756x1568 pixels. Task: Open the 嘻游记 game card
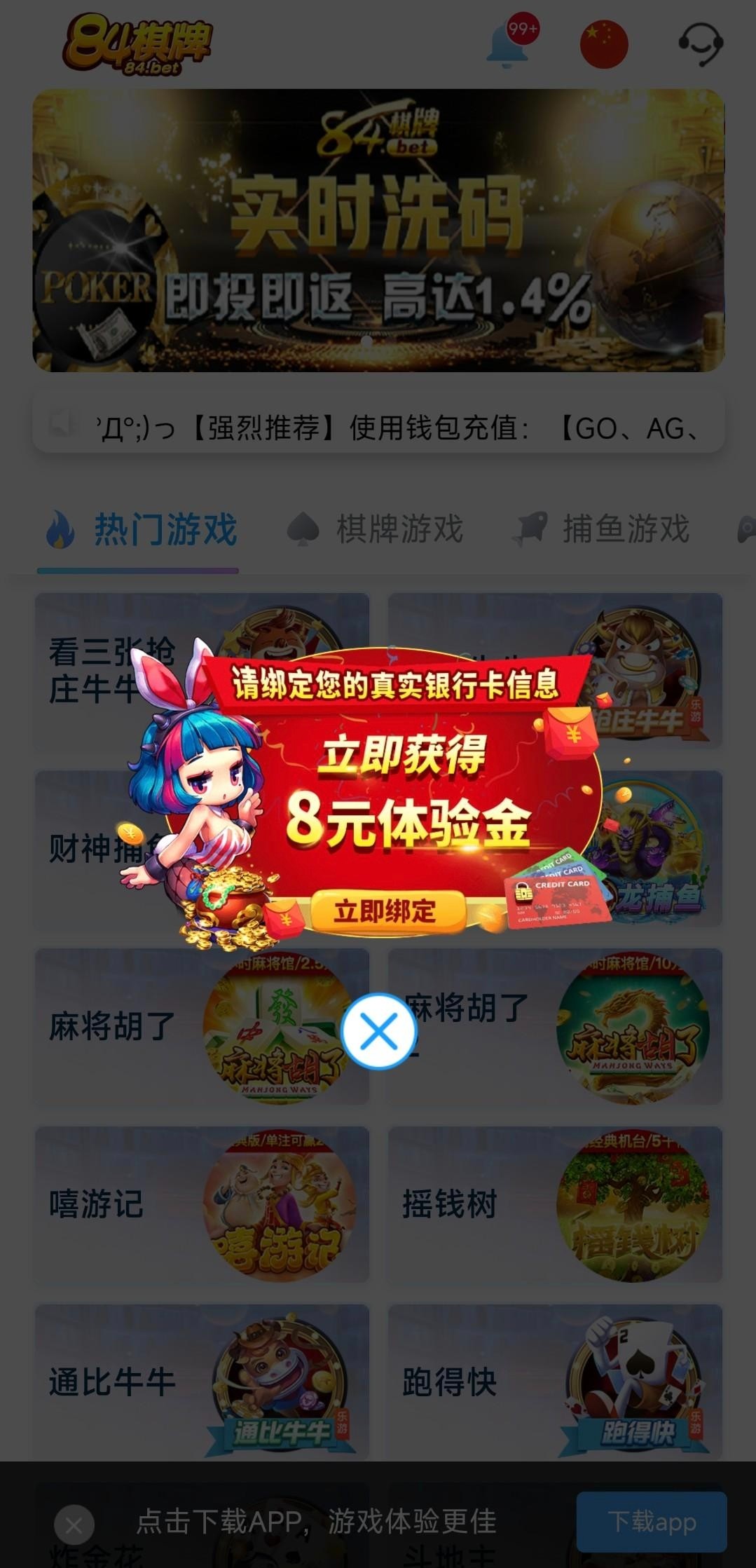click(x=202, y=1204)
